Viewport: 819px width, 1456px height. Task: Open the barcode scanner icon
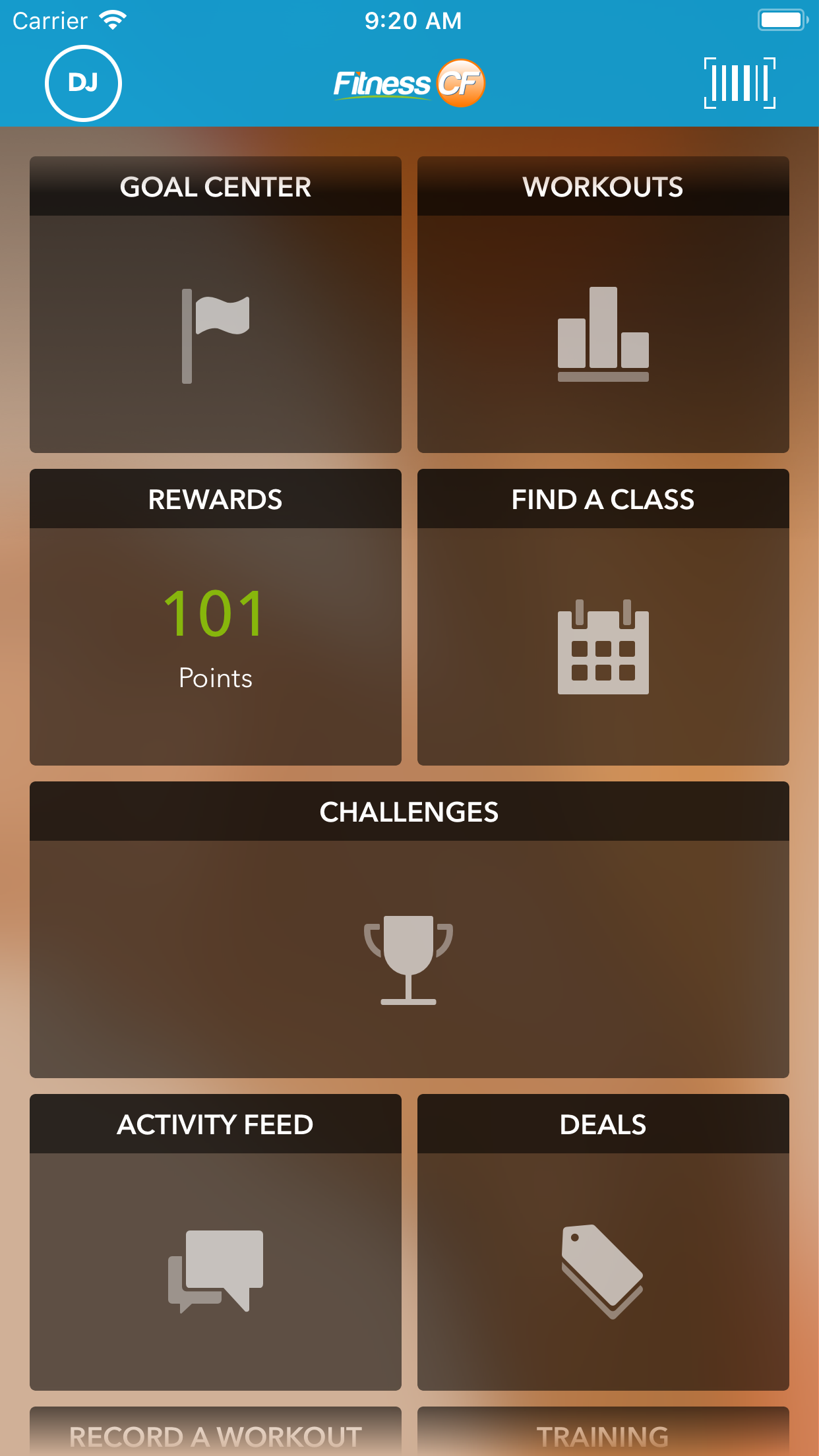pyautogui.click(x=740, y=83)
